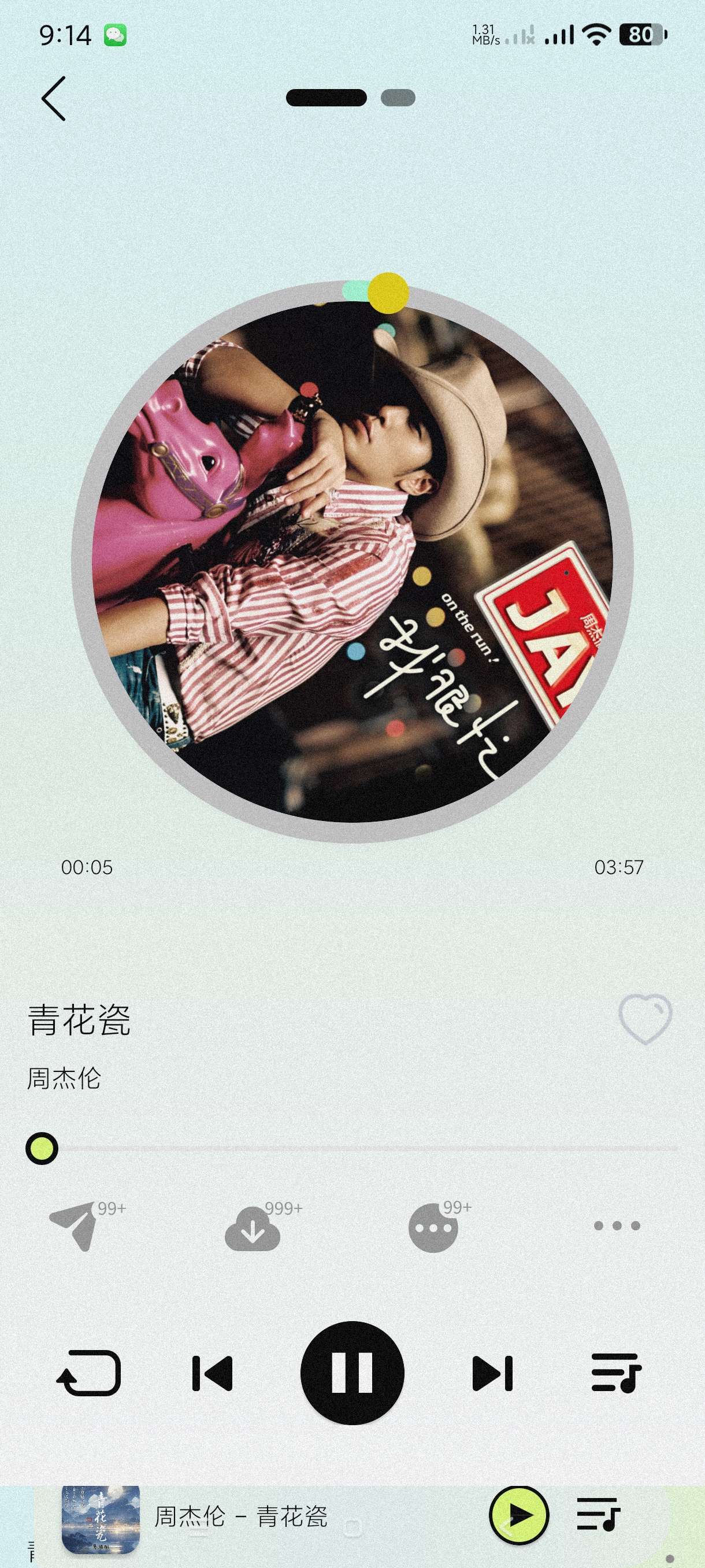Switch to the second page indicator at top
Viewport: 705px width, 1568px height.
tap(398, 98)
